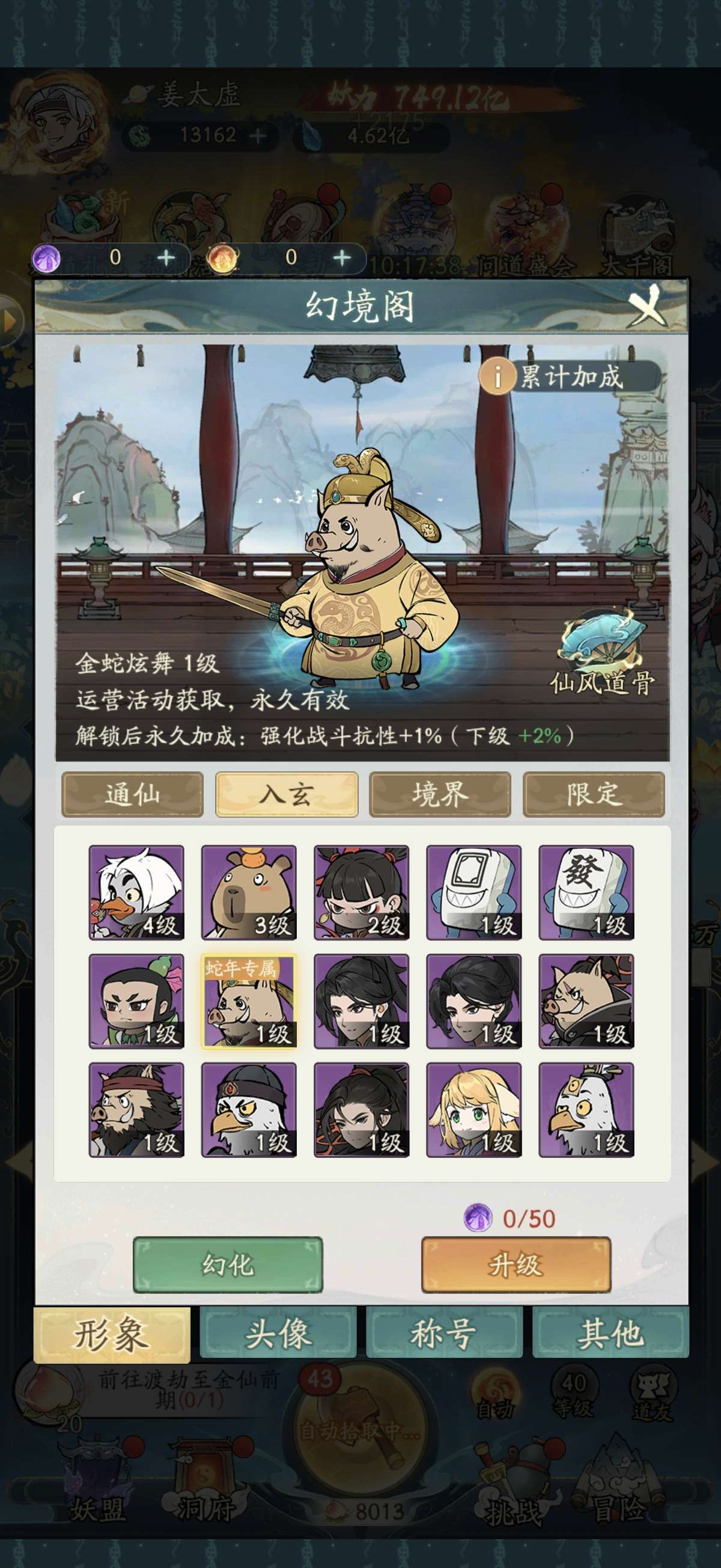Select the 入玄 tab
721x1568 pixels.
[286, 794]
